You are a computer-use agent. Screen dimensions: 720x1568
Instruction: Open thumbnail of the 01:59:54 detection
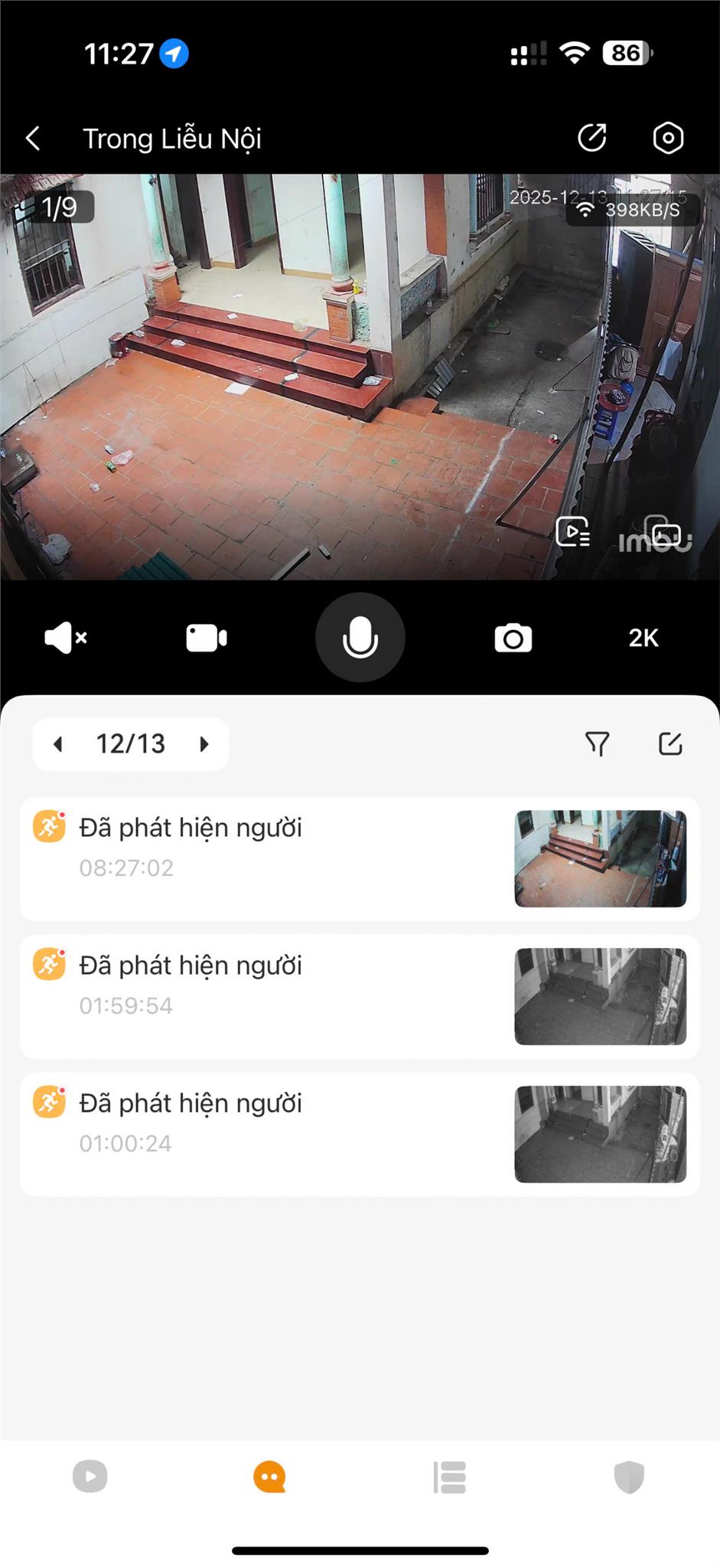(x=601, y=997)
